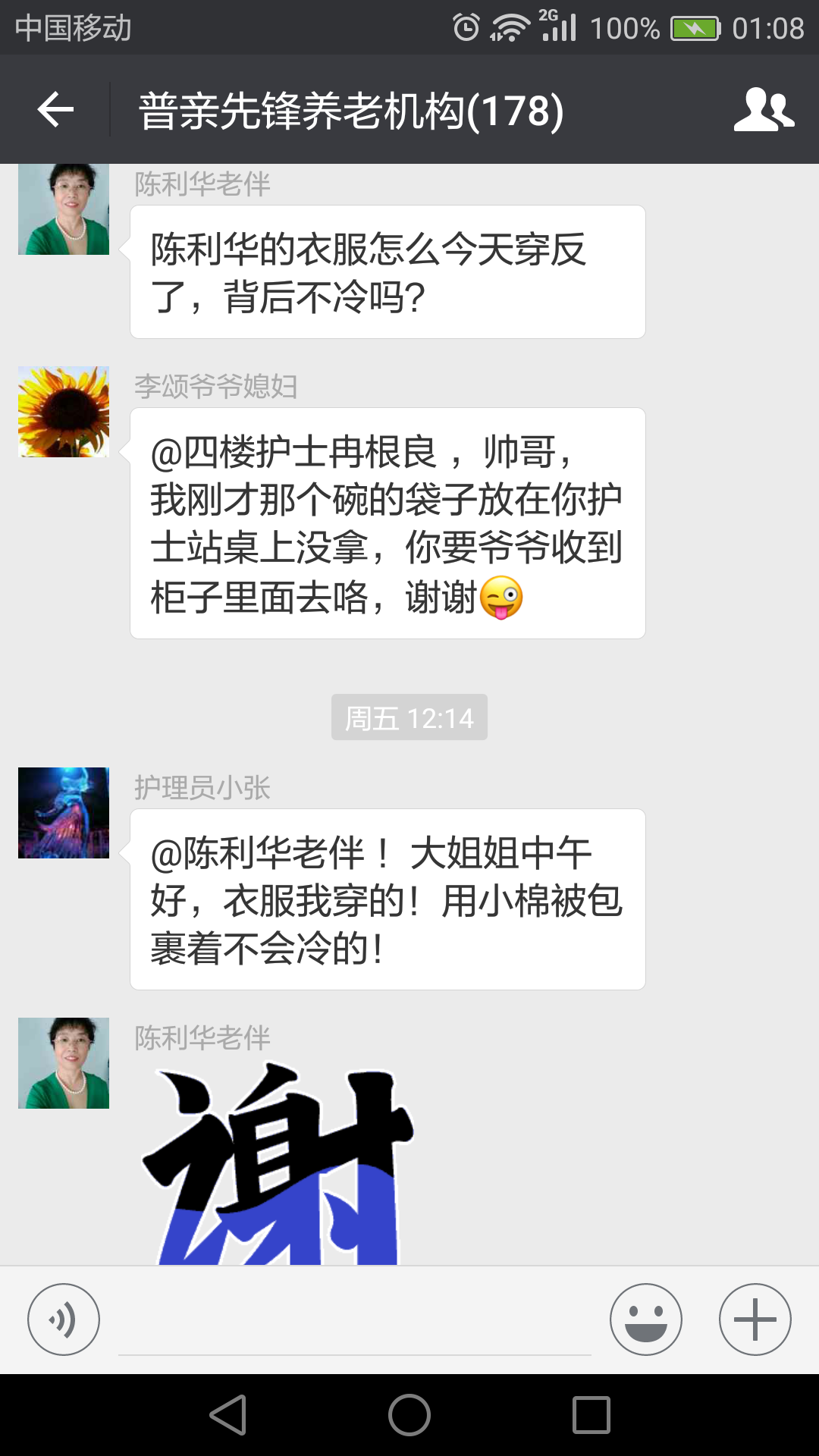The image size is (819, 1456).
Task: Tap the system home button
Action: coord(409,1415)
